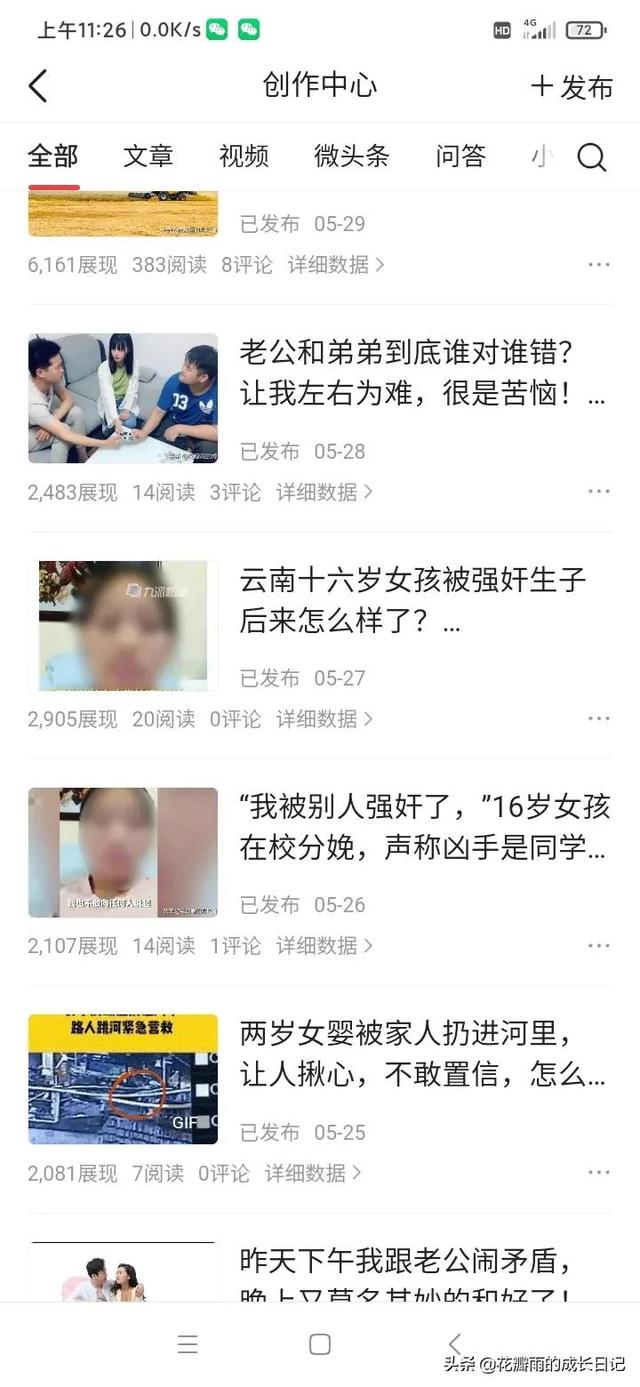Switch to the 视频 tab

244,156
